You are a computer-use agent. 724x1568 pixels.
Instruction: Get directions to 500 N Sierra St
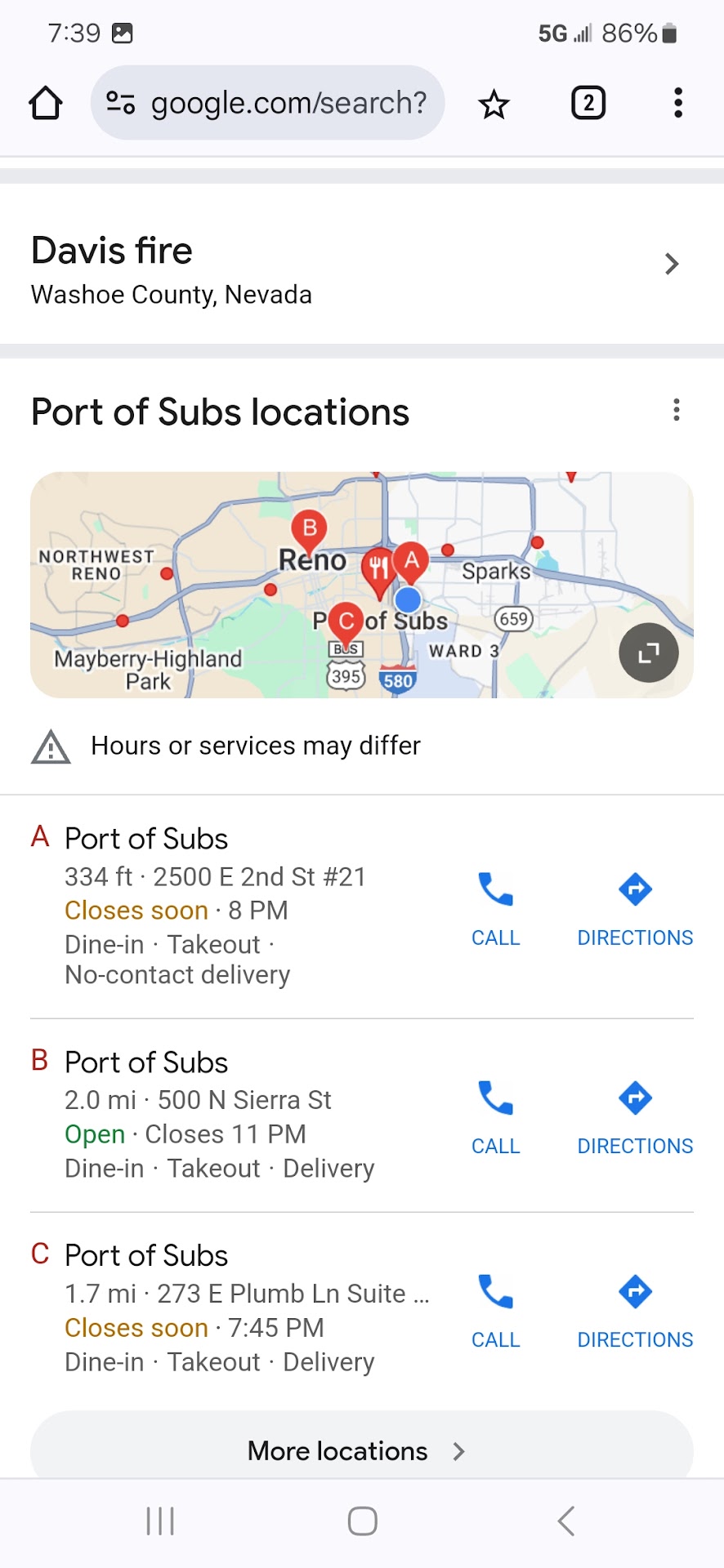[635, 1116]
